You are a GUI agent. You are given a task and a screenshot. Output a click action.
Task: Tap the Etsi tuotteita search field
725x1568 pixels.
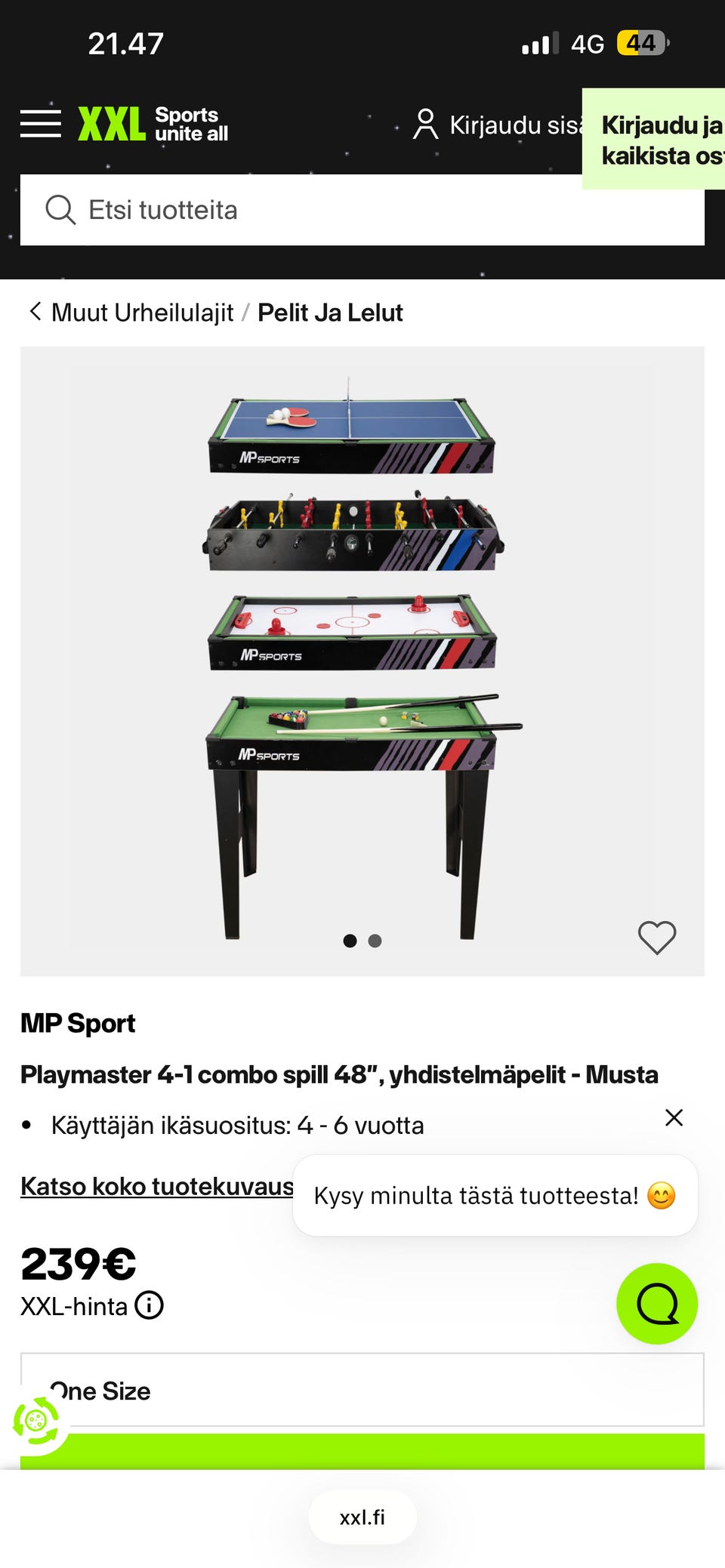click(x=362, y=210)
